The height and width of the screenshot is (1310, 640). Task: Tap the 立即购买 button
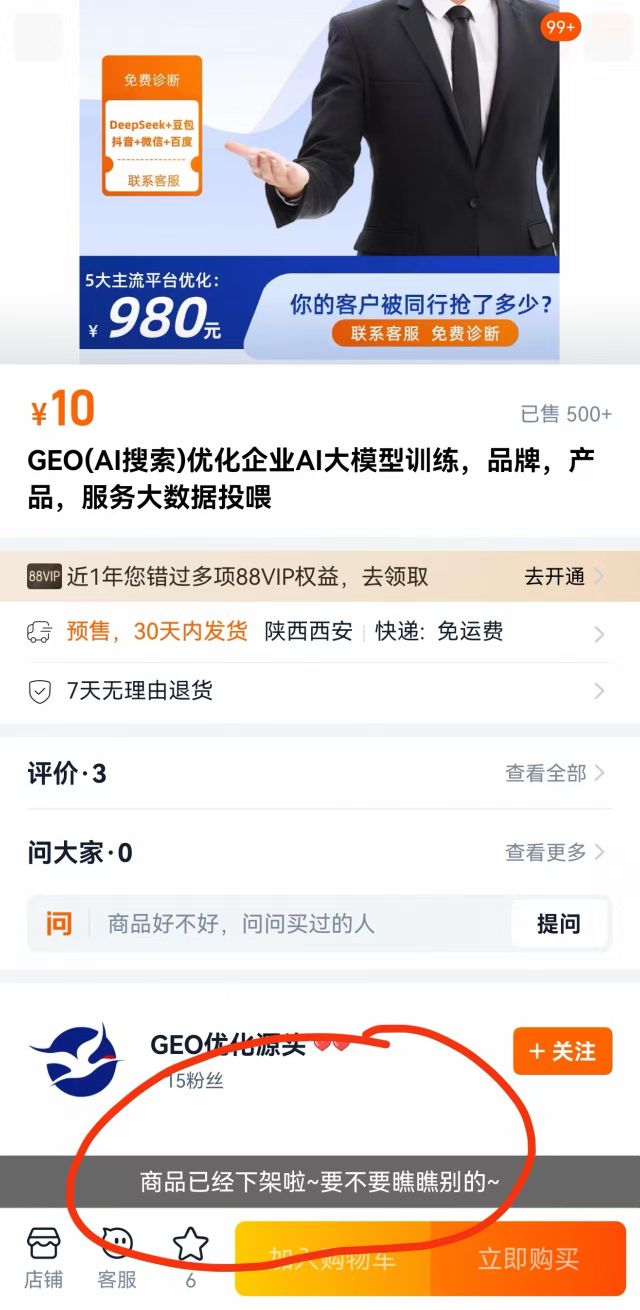[x=528, y=1258]
